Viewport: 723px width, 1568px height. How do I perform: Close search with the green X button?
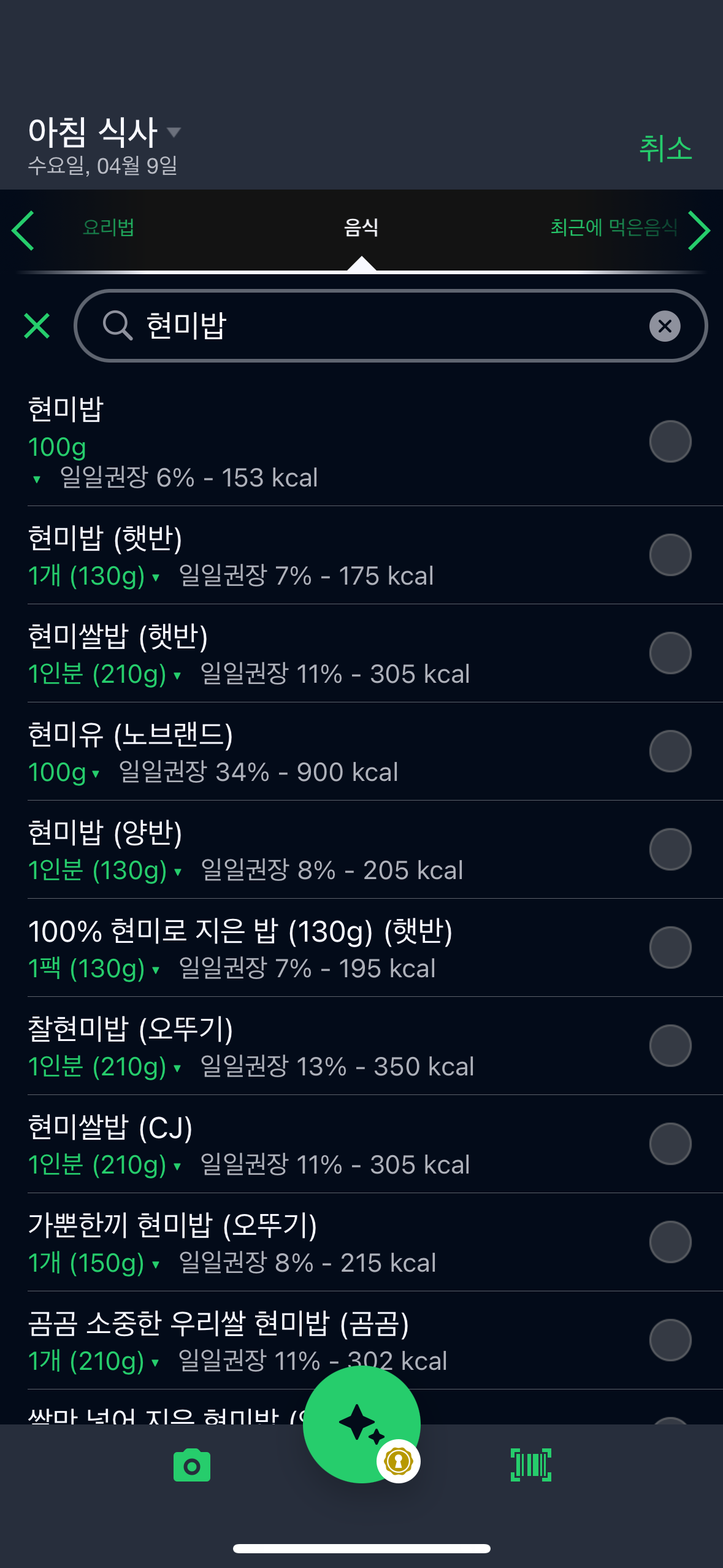tap(37, 326)
